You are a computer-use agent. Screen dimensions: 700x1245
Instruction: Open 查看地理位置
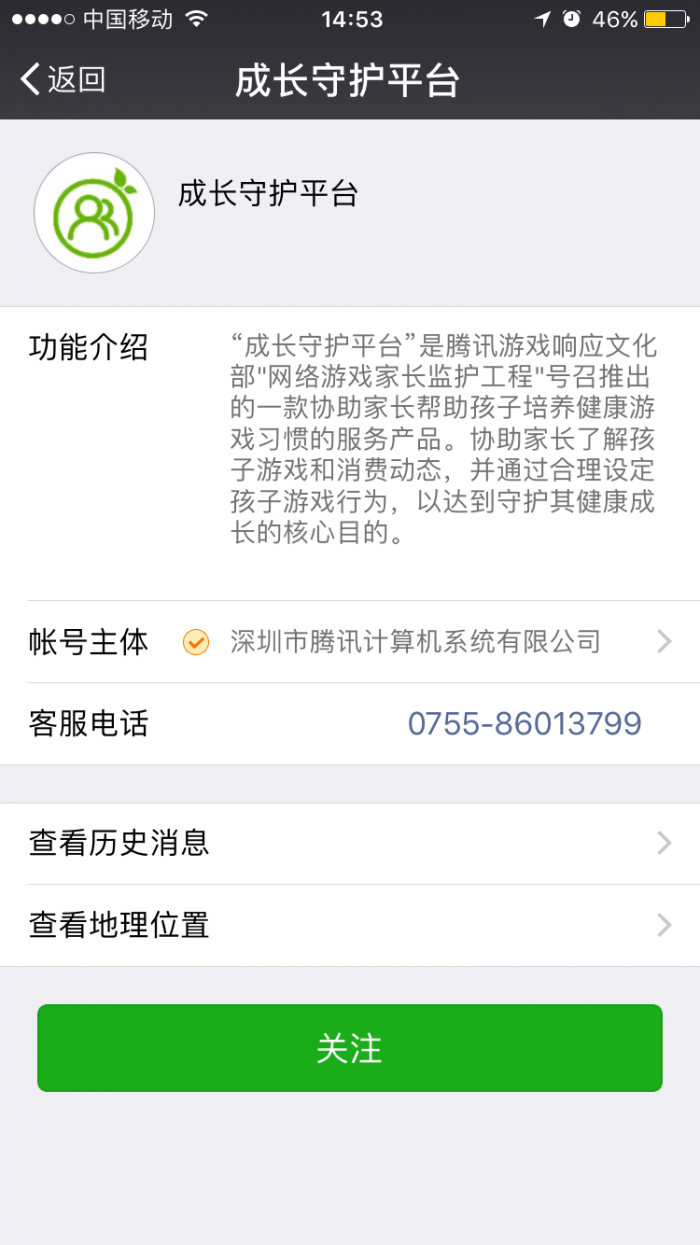350,925
